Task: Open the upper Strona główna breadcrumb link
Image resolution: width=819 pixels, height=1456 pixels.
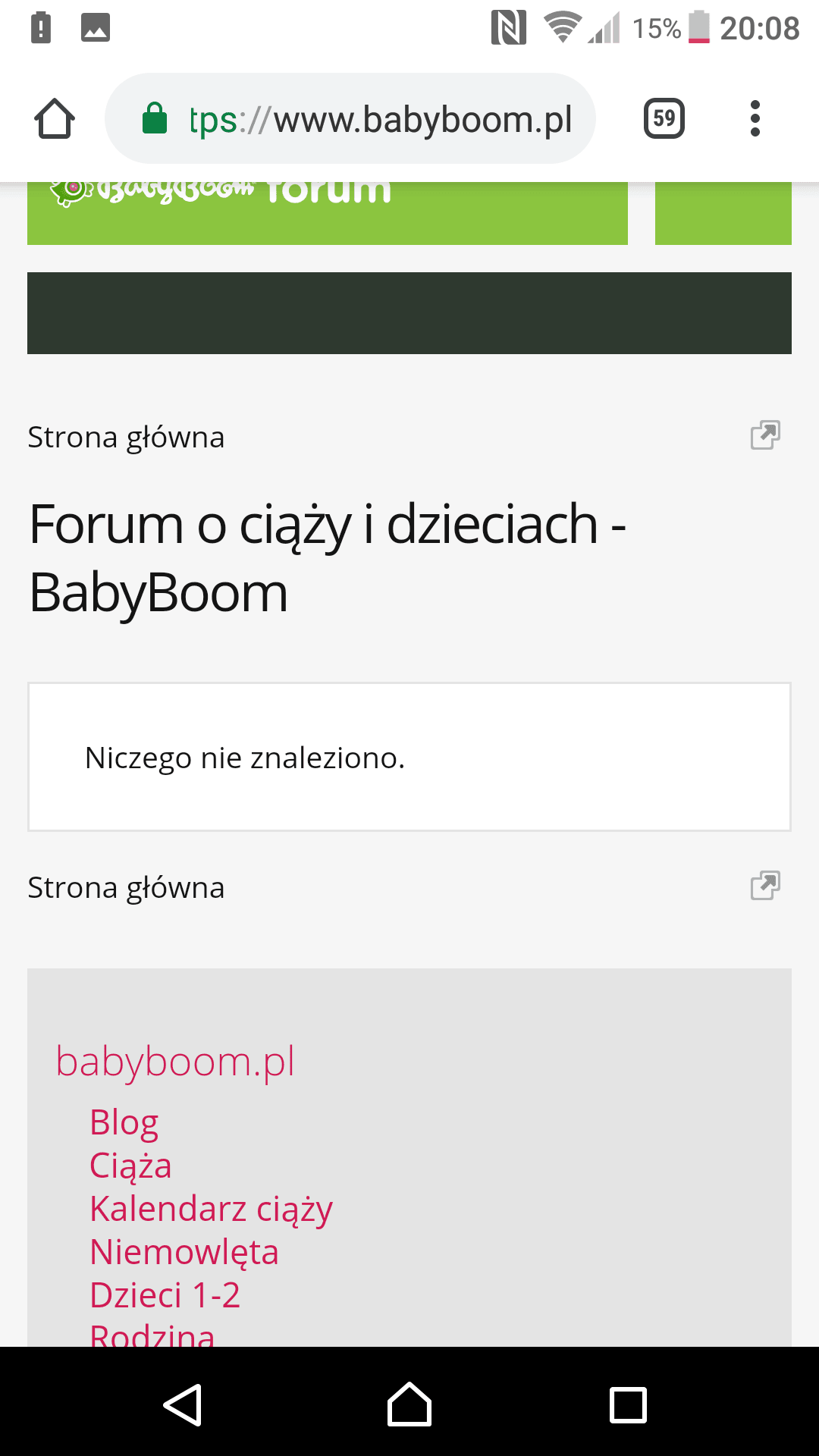Action: (x=126, y=438)
